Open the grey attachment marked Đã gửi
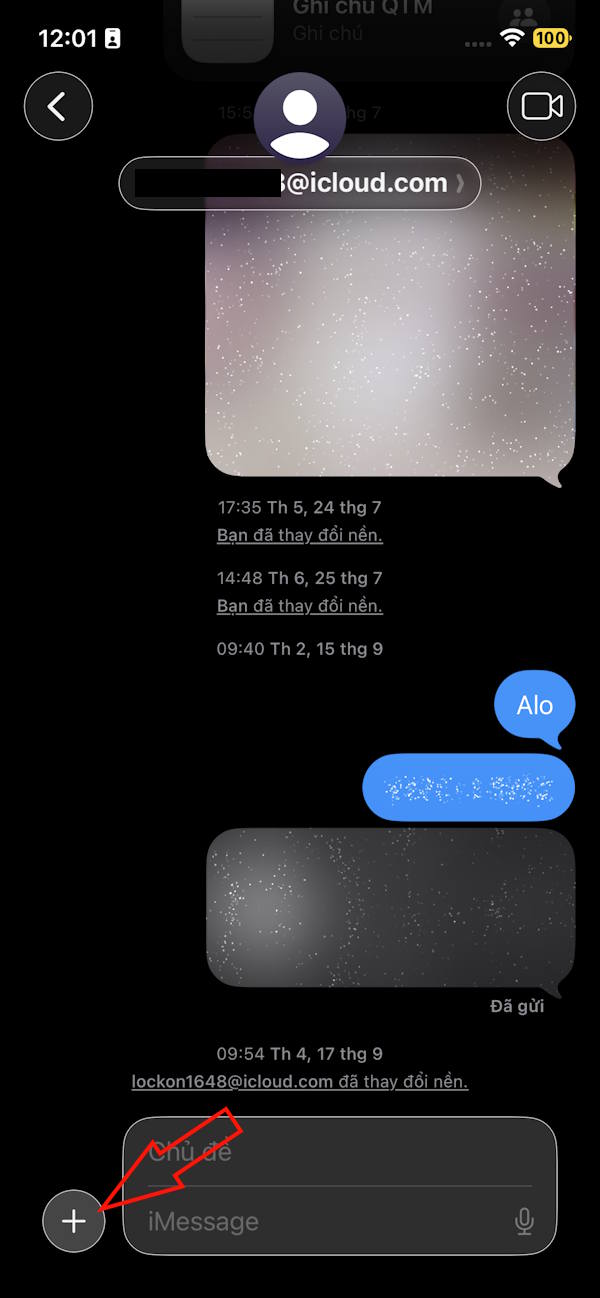 [390, 907]
